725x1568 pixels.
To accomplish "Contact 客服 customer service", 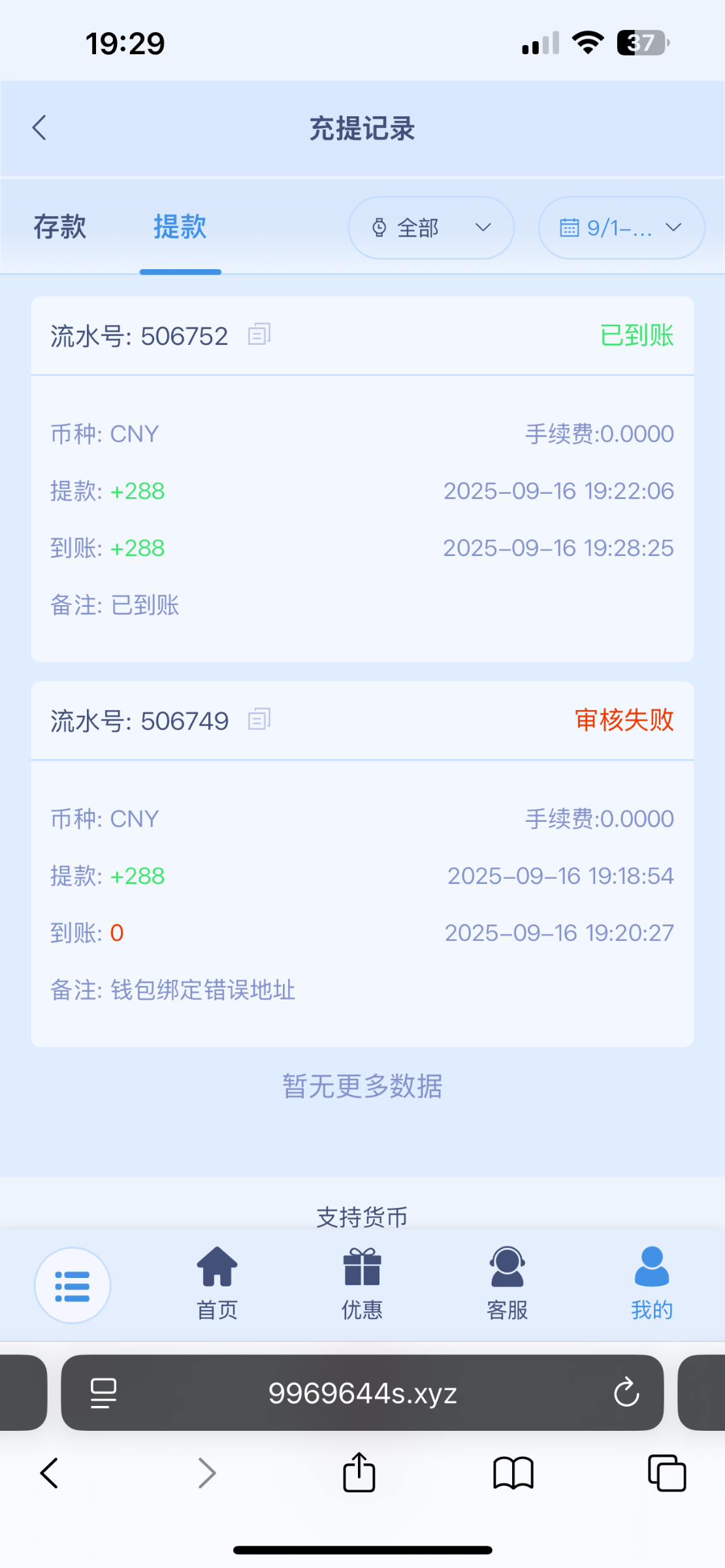I will click(507, 1284).
